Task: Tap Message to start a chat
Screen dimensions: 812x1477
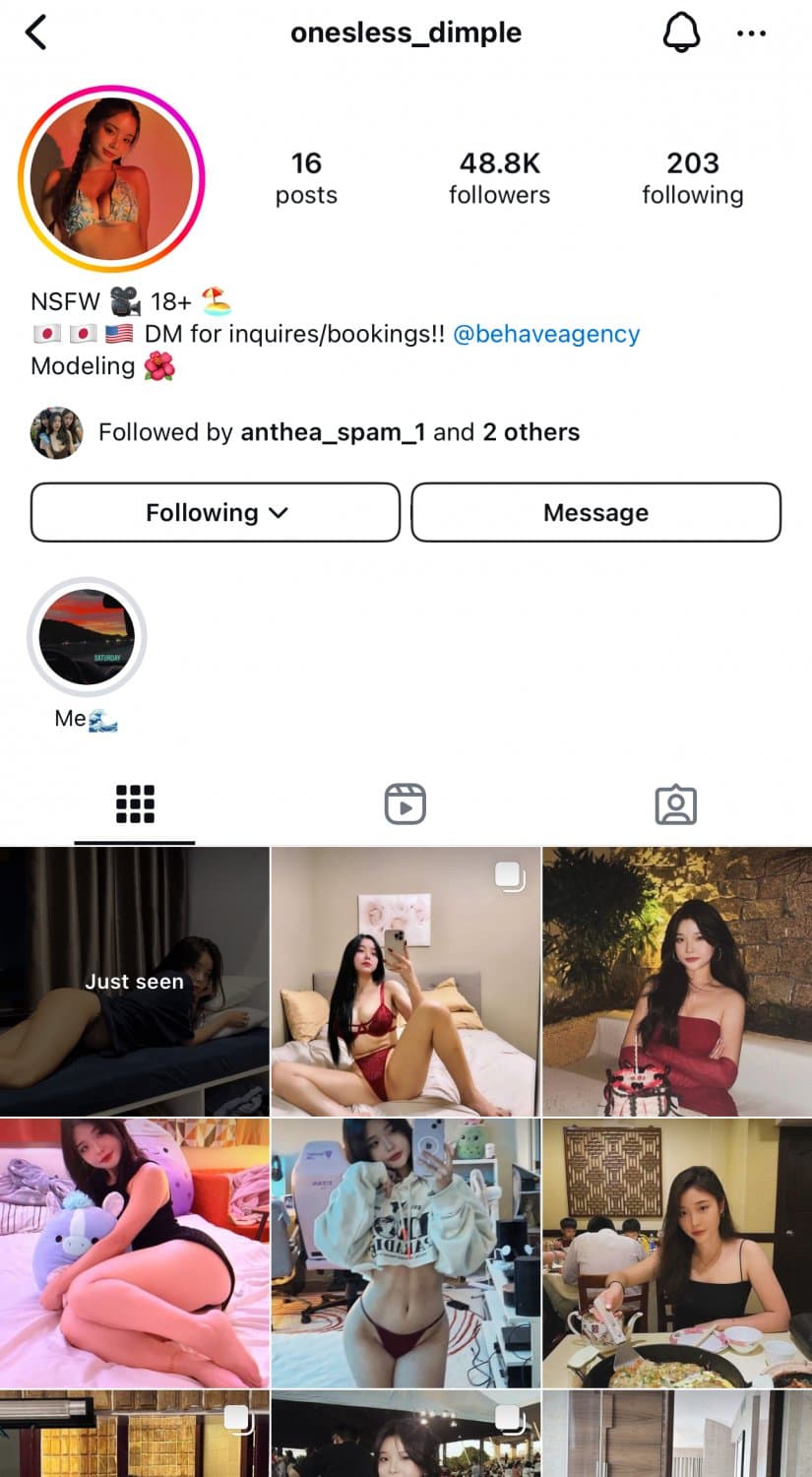Action: tap(595, 512)
